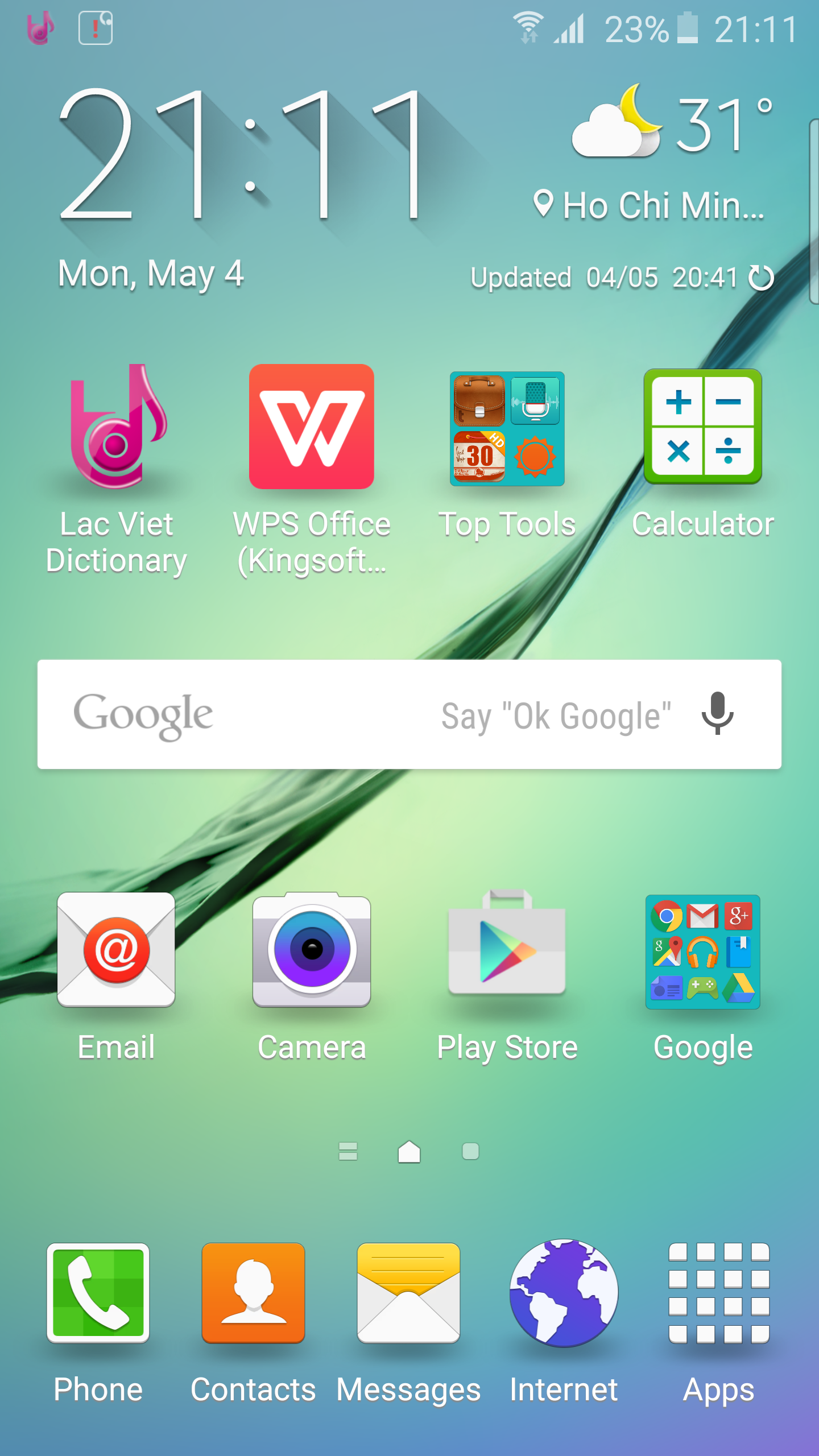Go to the left briefing page indicator
The image size is (819, 1456).
[x=348, y=1152]
